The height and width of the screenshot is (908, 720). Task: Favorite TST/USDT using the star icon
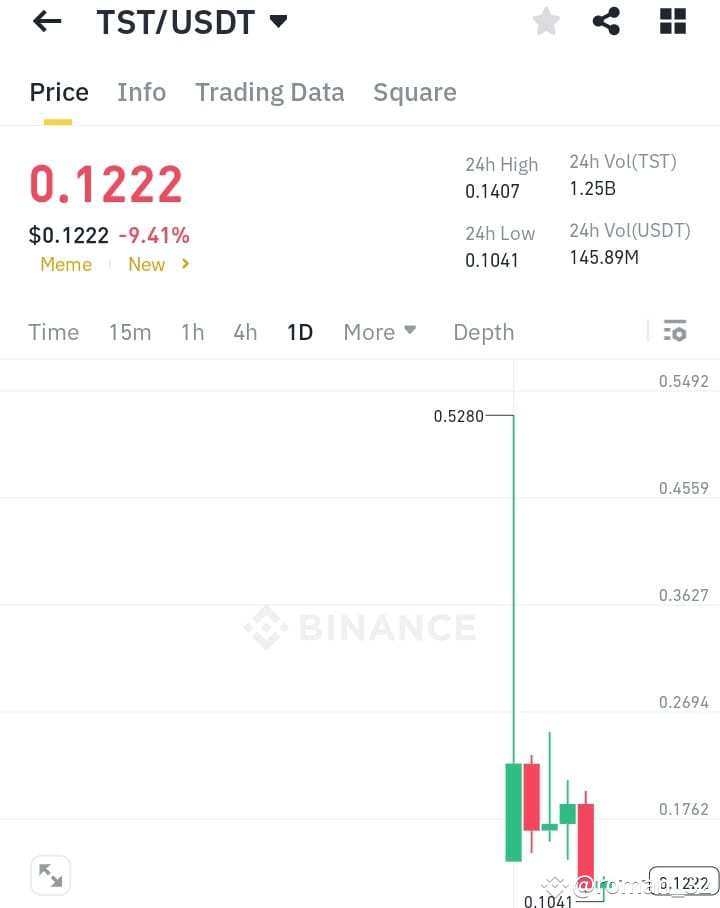pos(546,21)
